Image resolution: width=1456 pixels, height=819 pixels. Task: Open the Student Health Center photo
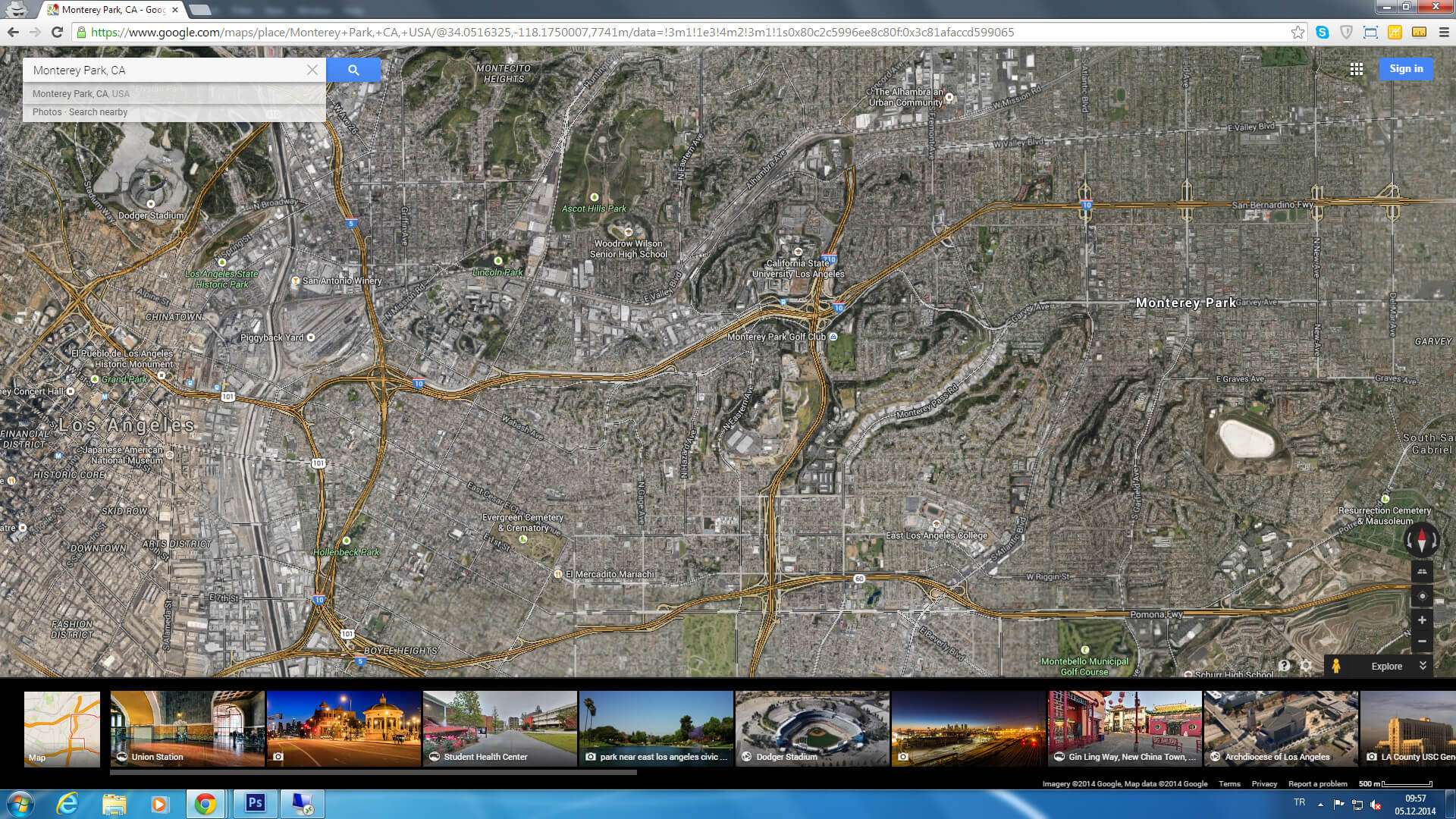(500, 728)
